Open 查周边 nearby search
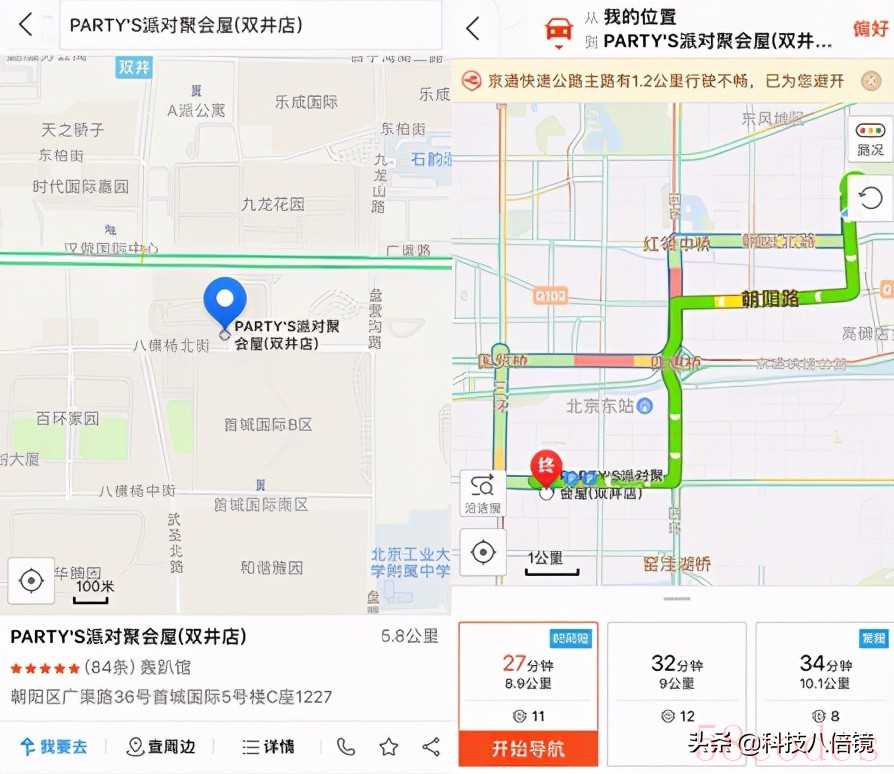This screenshot has height=774, width=894. (x=160, y=747)
